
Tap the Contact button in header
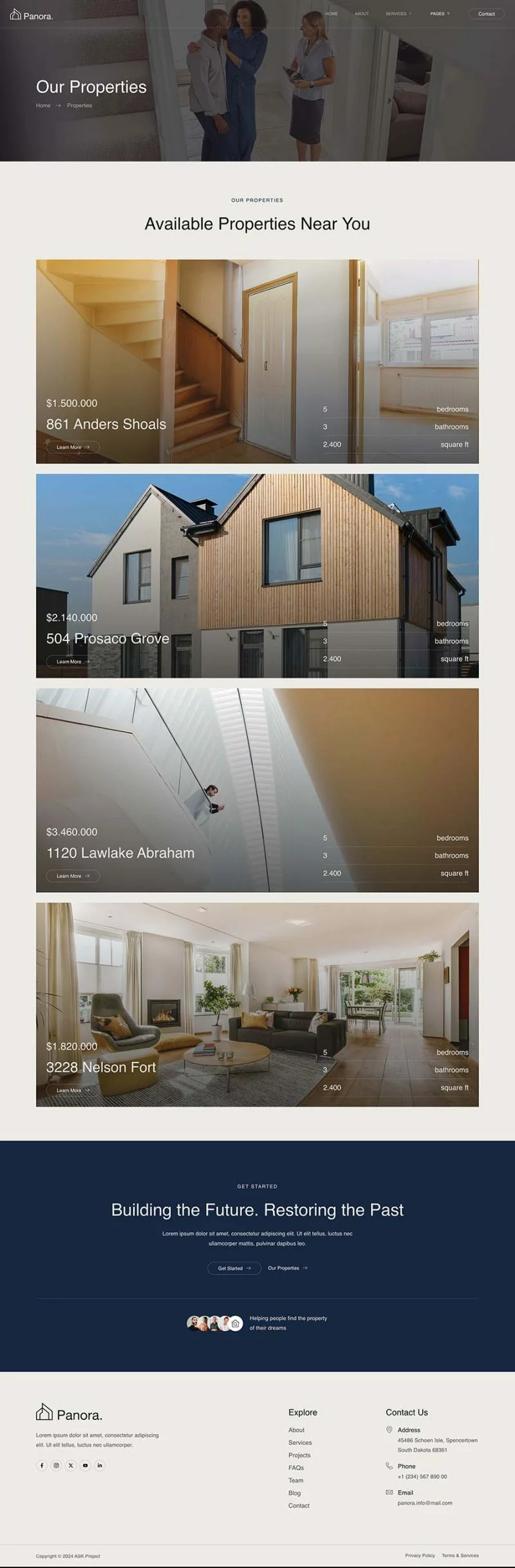pyautogui.click(x=486, y=14)
